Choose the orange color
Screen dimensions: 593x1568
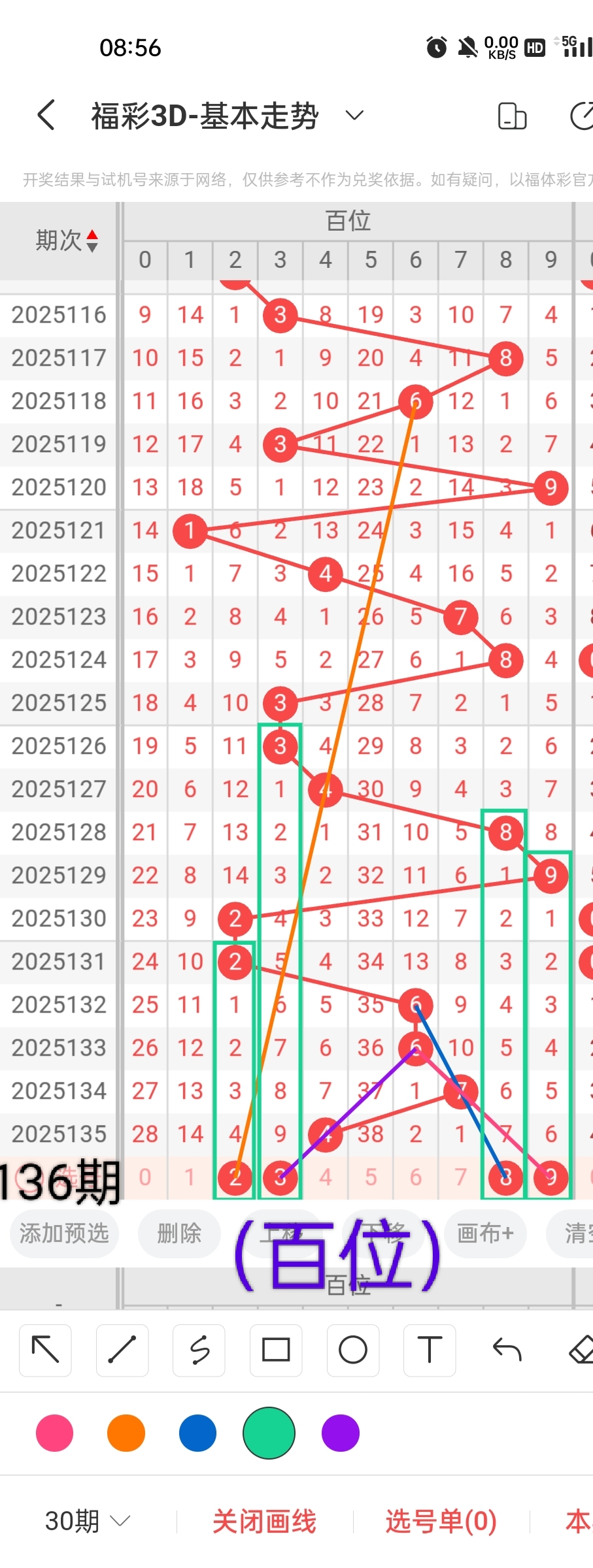point(126,1433)
